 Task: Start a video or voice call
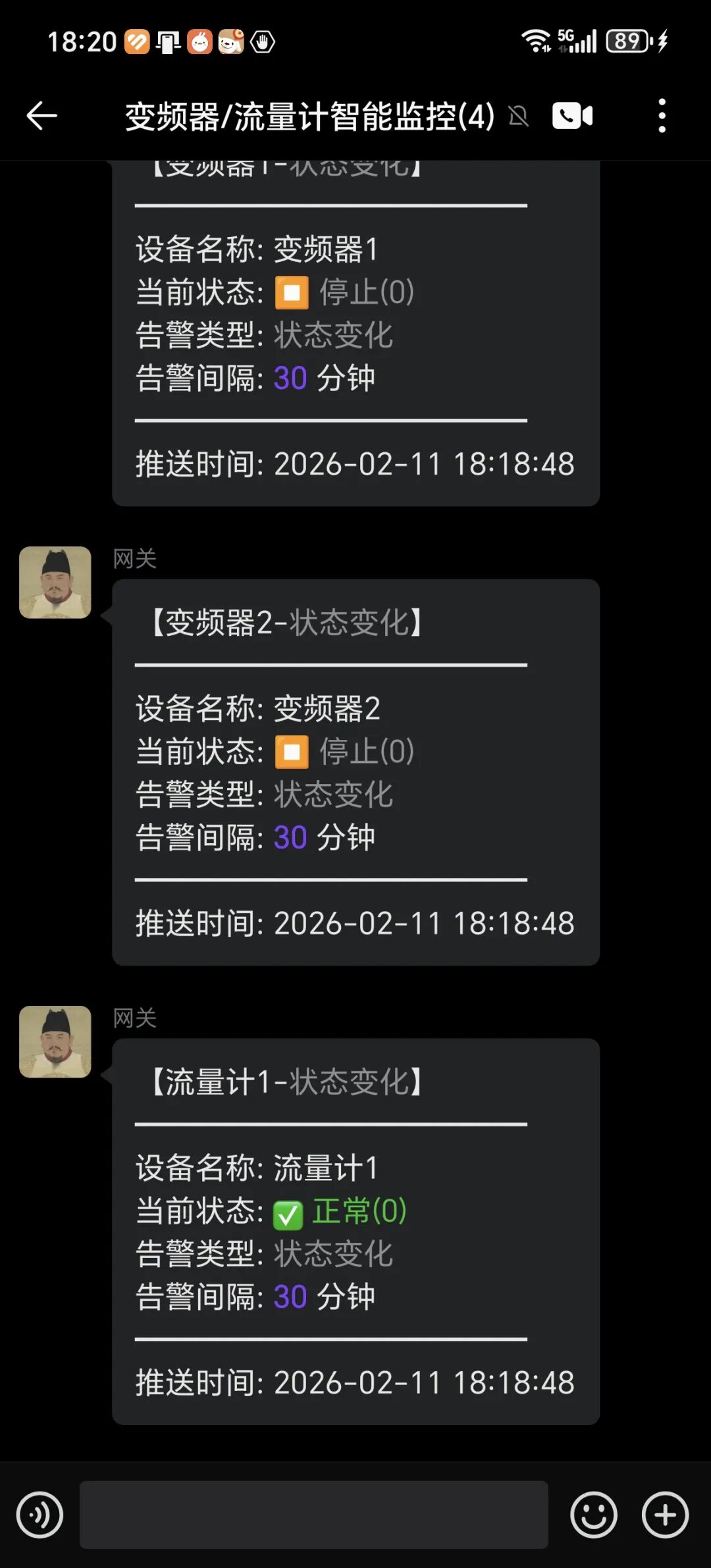tap(571, 116)
